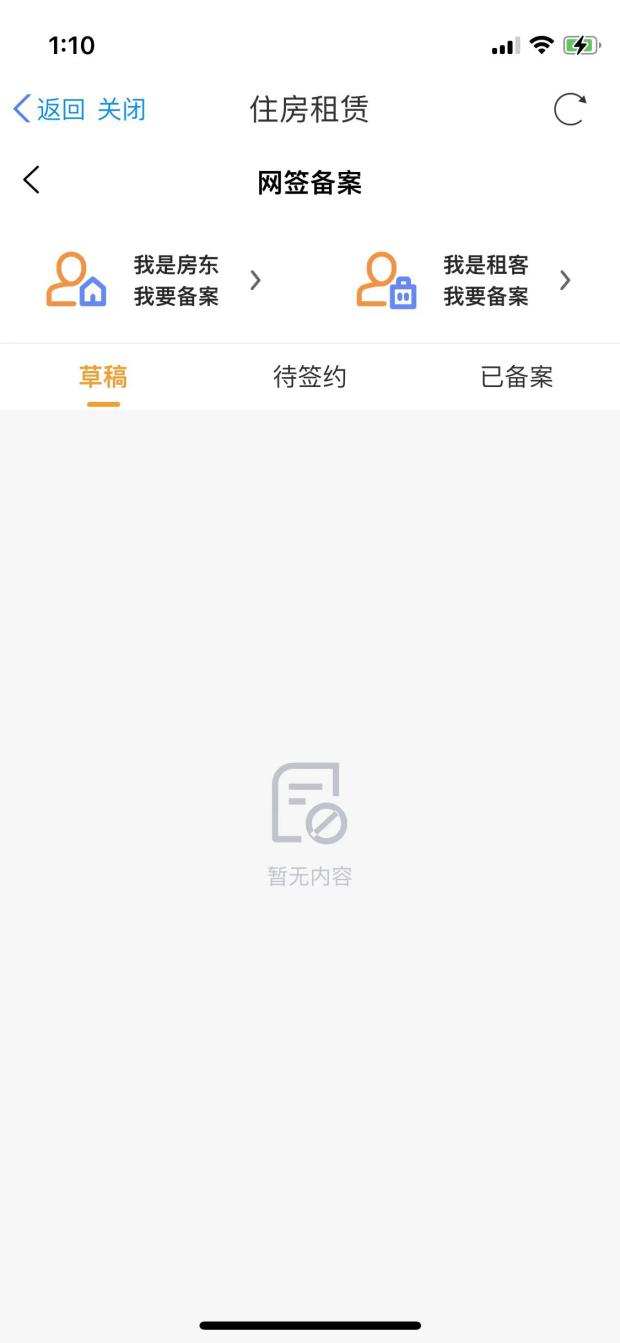Switch to the 待签约 tab
This screenshot has width=620, height=1343.
point(310,377)
